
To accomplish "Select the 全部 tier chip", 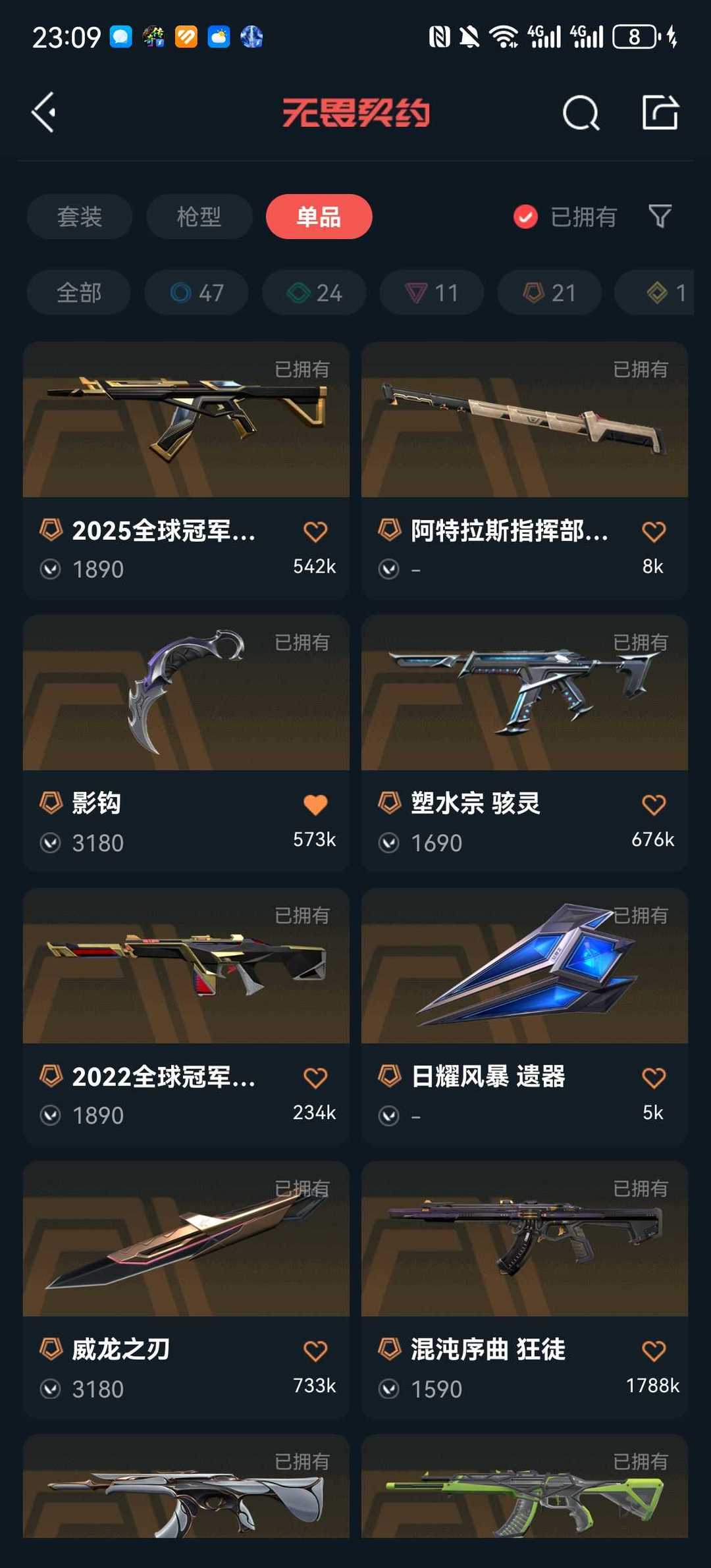I will tap(78, 293).
